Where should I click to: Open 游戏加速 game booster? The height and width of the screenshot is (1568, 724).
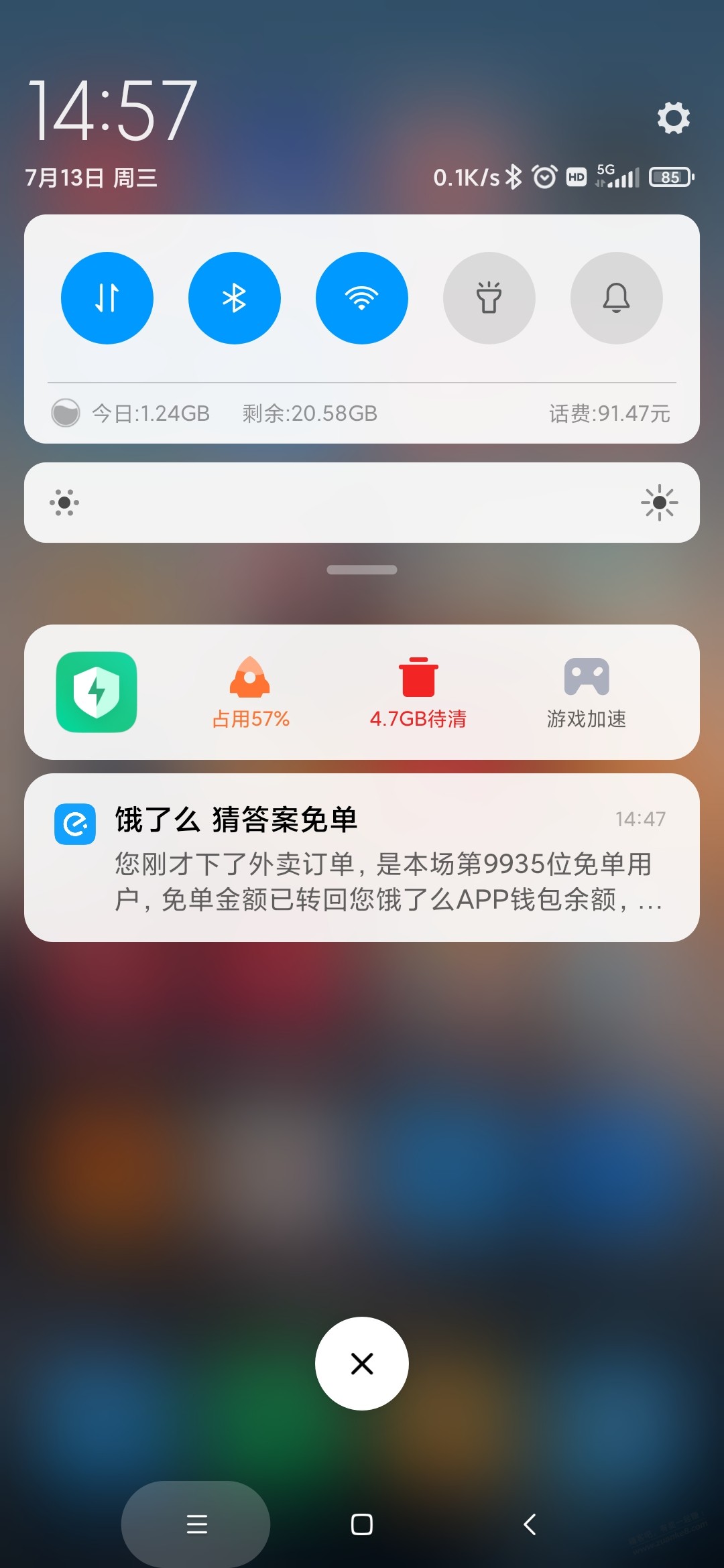pos(587,693)
